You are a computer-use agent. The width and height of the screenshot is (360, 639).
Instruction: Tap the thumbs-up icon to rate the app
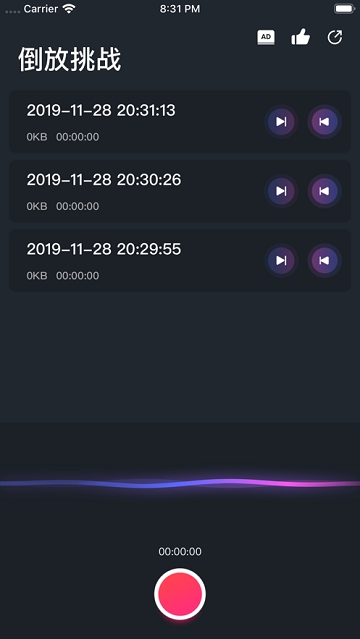pos(300,38)
